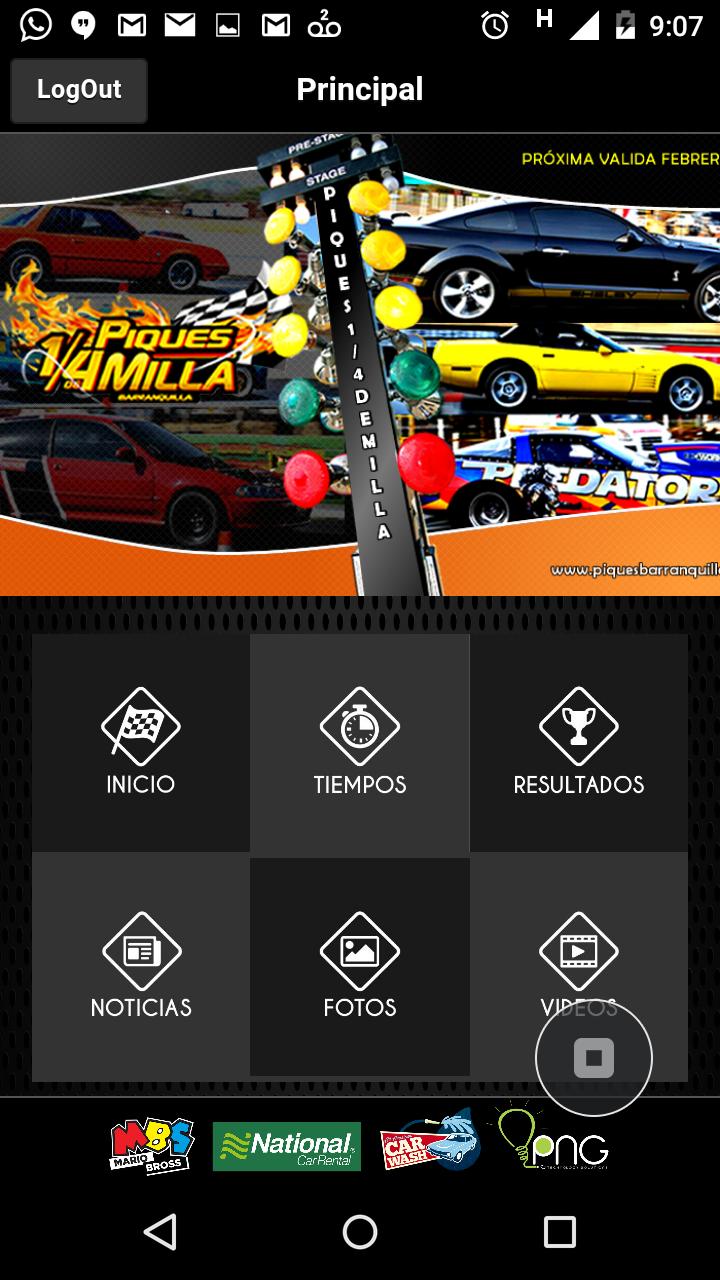Browse the FOTOS gallery

(360, 966)
